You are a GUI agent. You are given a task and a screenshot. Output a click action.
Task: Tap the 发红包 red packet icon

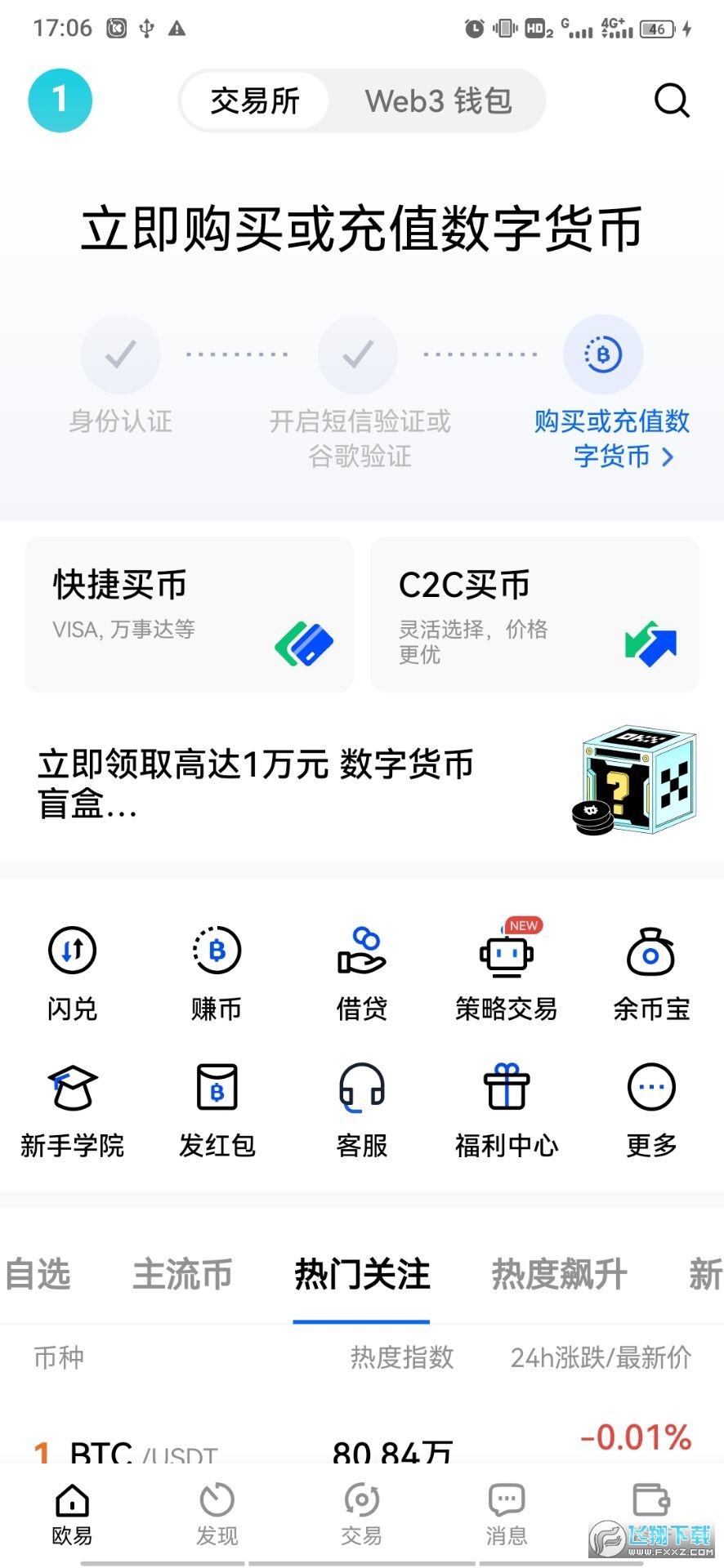(216, 1107)
